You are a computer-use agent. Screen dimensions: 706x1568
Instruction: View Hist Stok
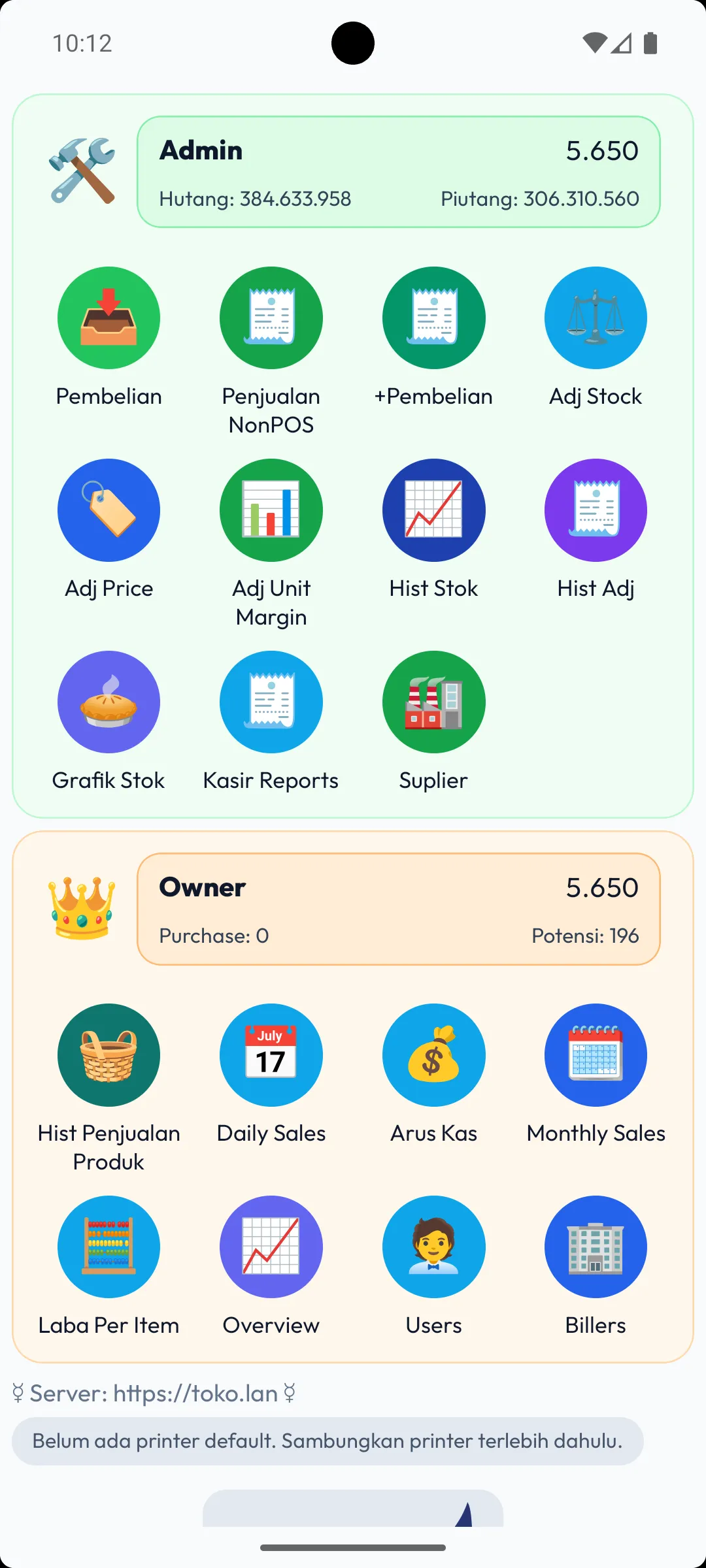433,510
